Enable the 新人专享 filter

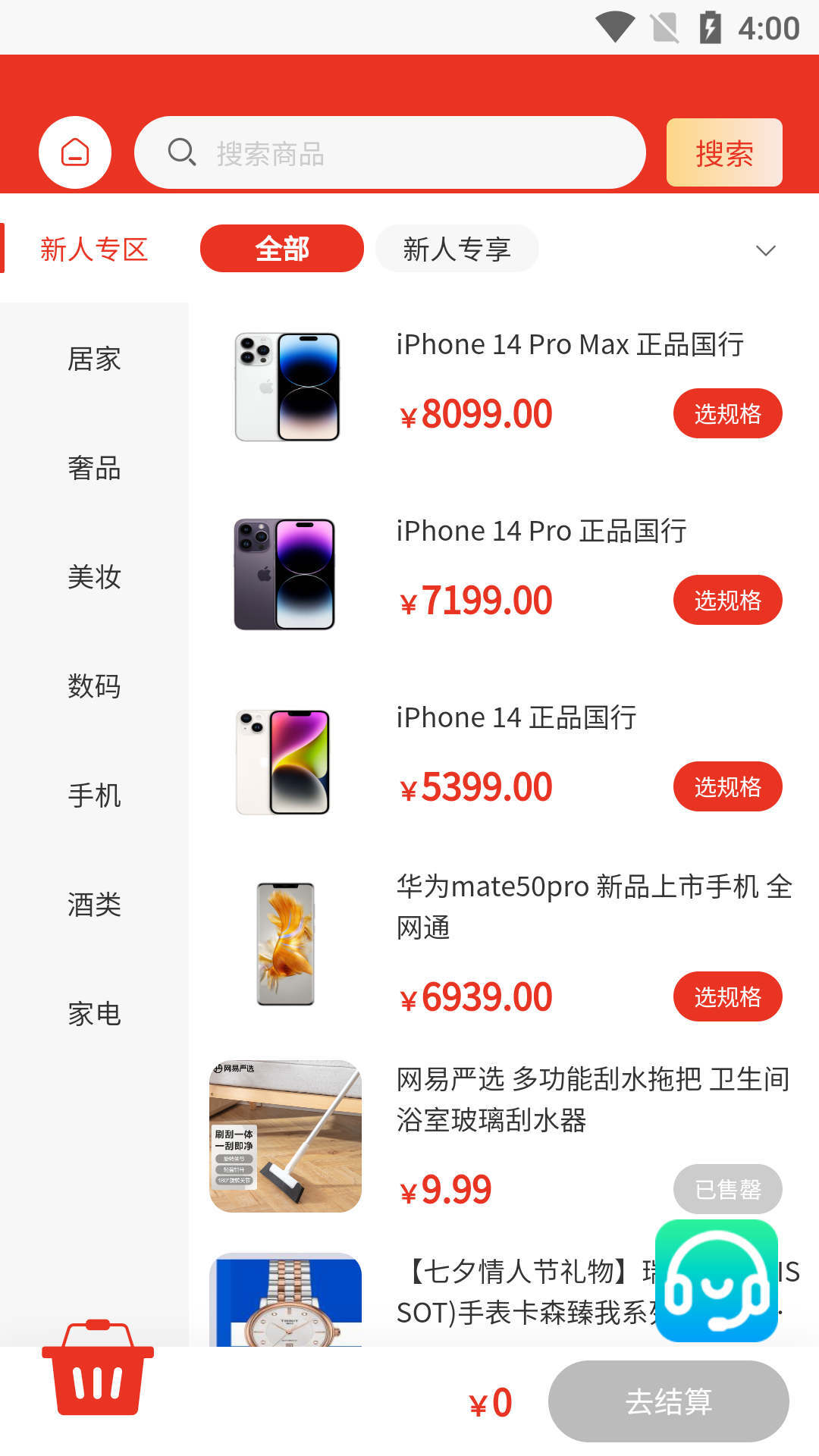457,248
